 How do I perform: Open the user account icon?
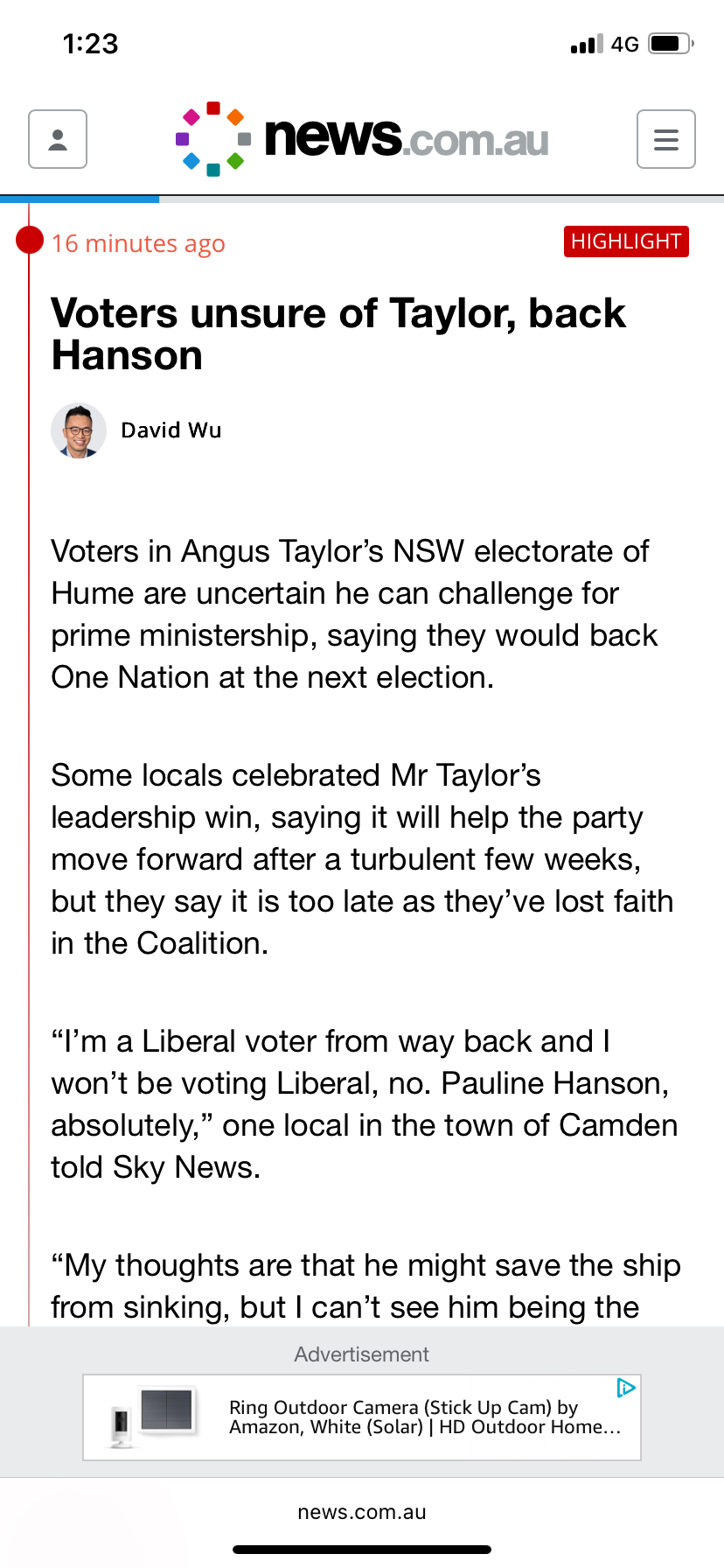coord(58,139)
